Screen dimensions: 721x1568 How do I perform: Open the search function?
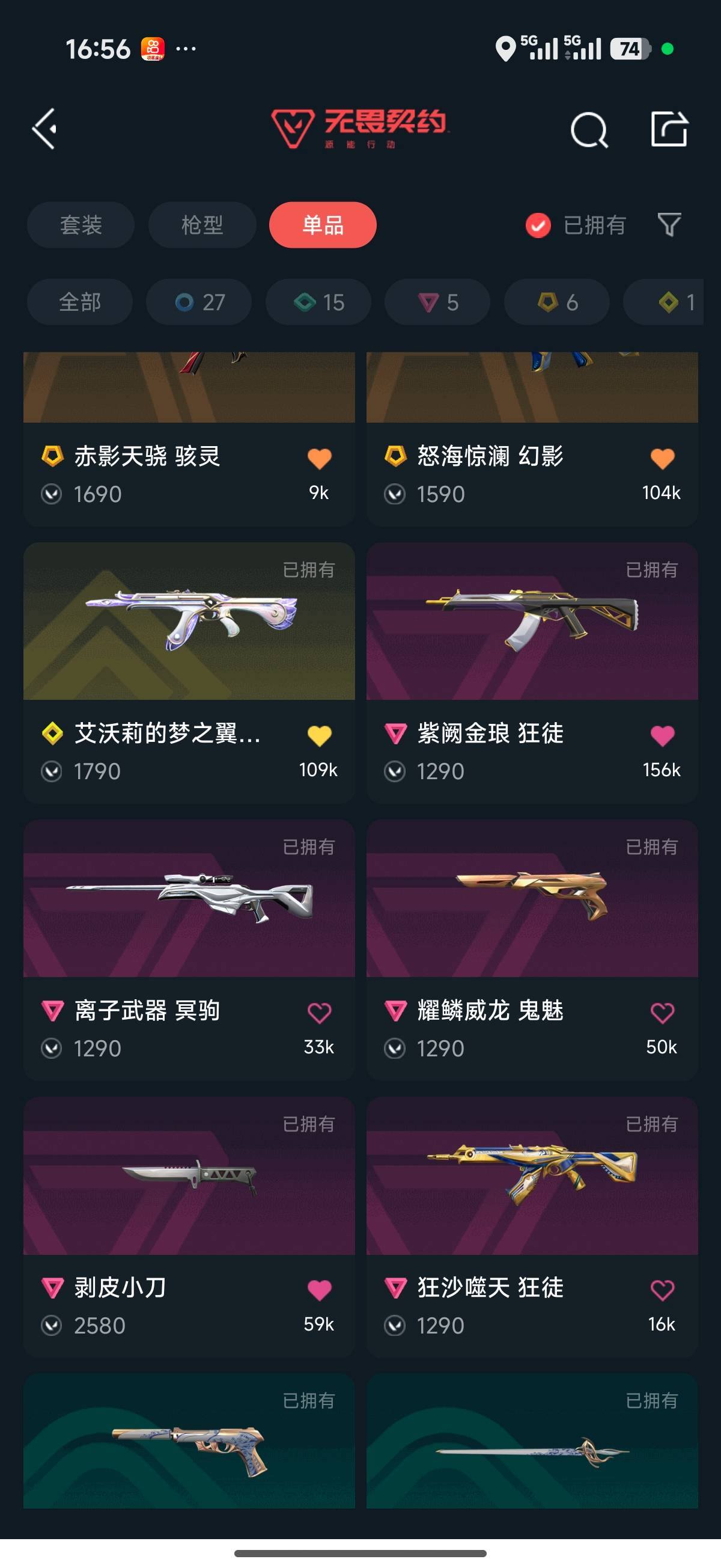click(588, 129)
